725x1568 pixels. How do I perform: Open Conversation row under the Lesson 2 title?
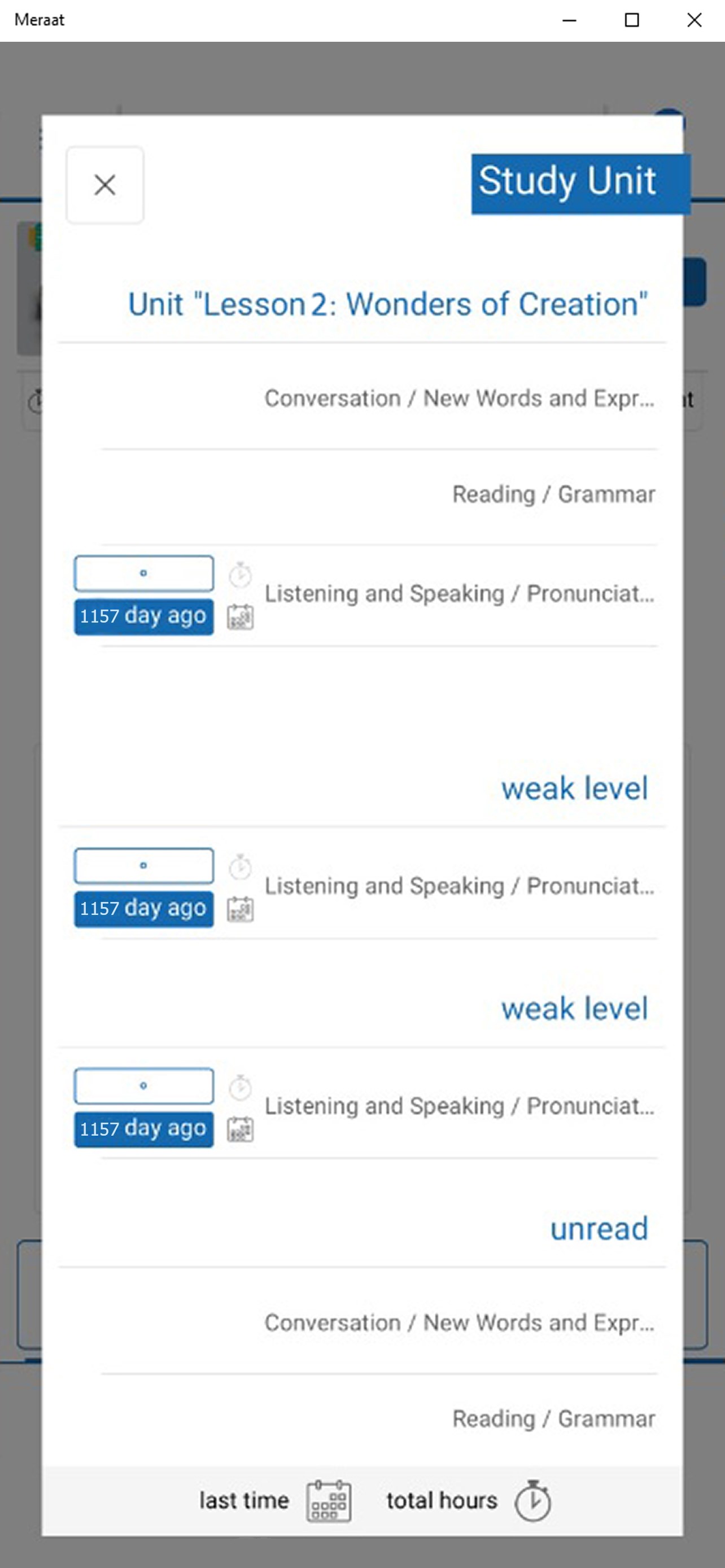tap(459, 398)
